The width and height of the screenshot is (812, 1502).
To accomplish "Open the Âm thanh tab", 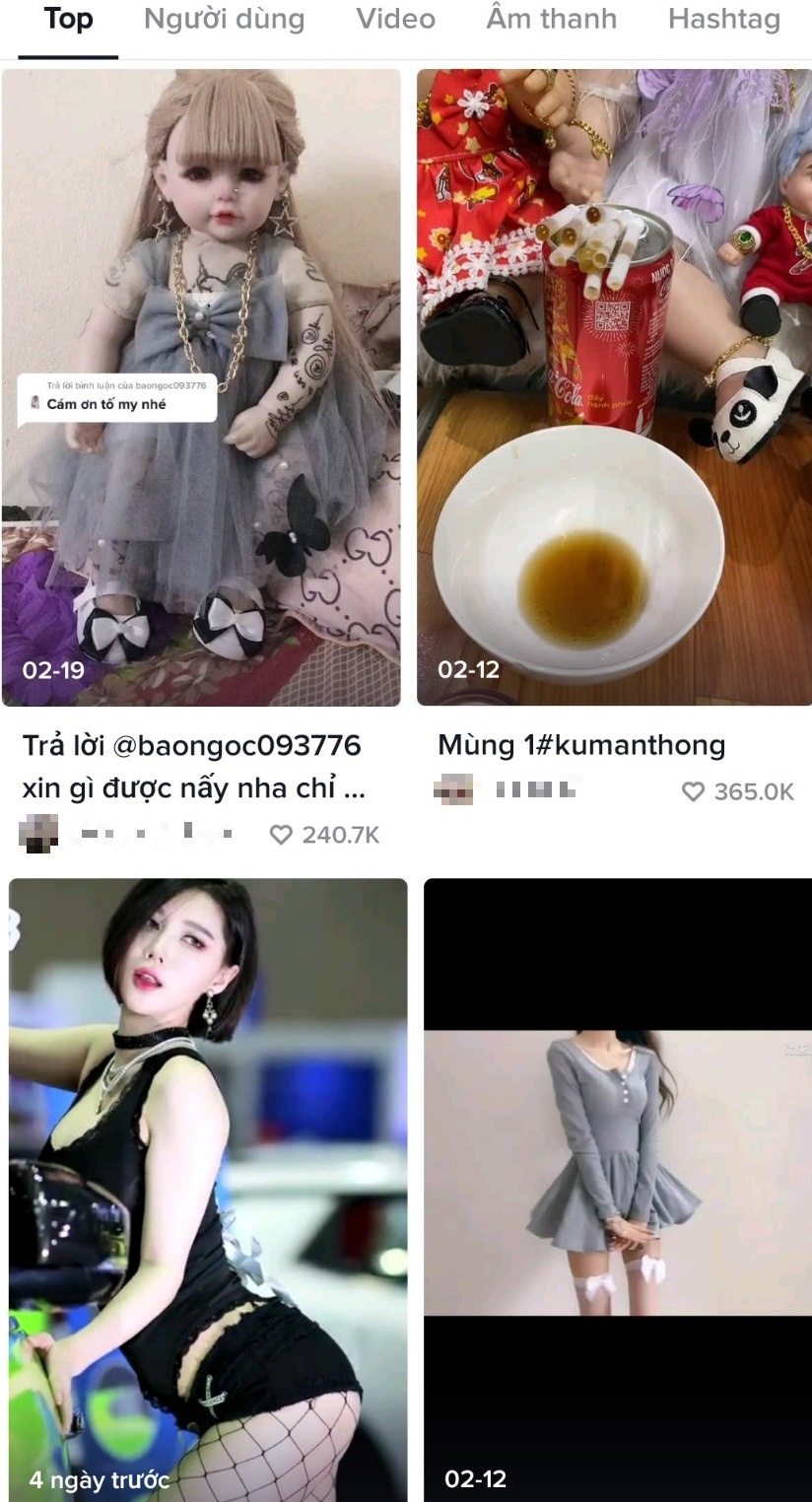I will 550,20.
